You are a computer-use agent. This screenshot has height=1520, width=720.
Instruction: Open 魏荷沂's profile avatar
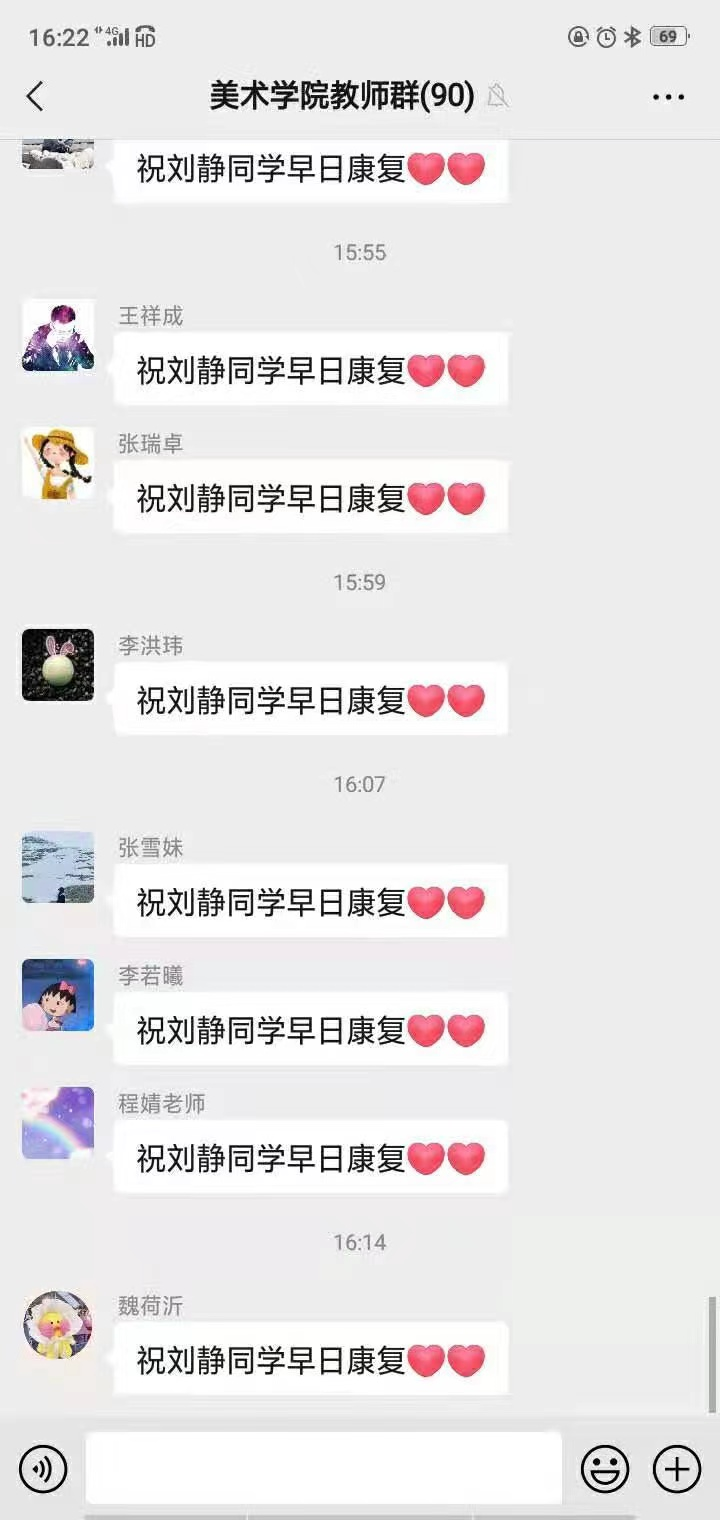click(58, 1325)
